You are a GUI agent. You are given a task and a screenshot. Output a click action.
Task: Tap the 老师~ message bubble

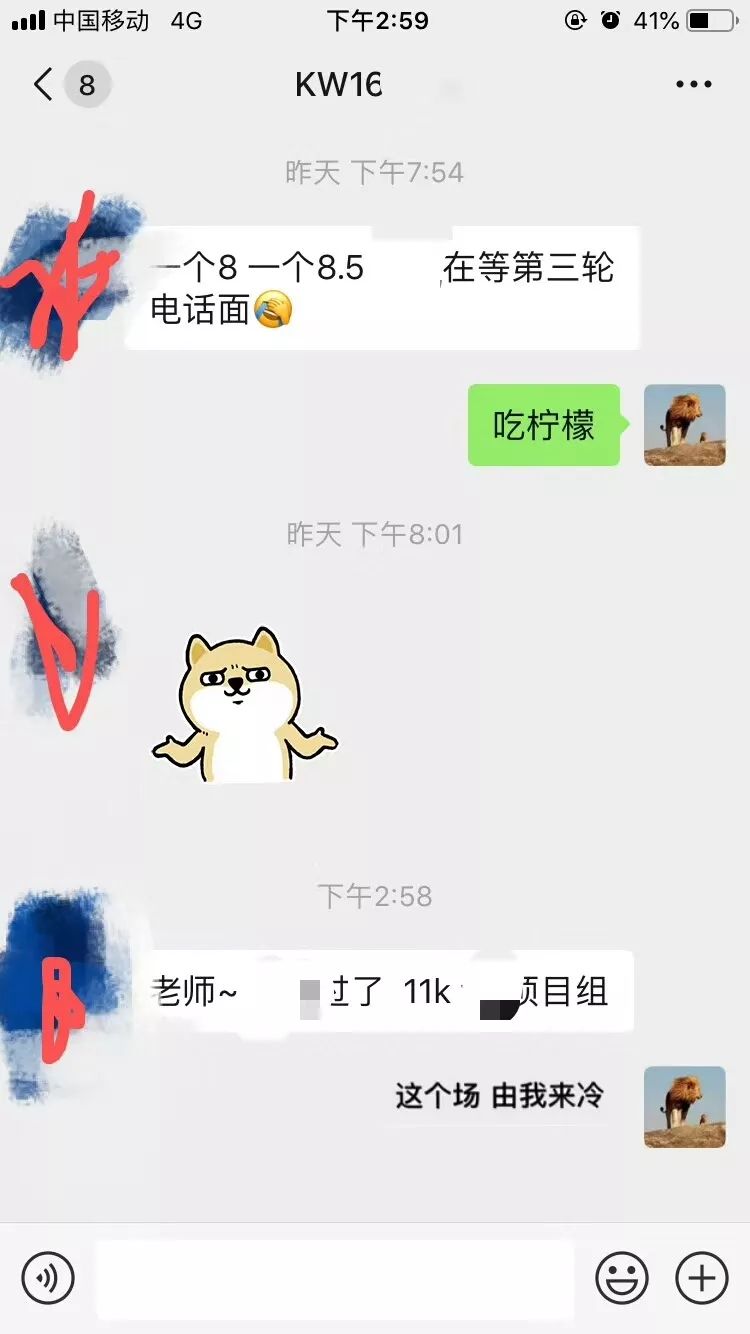pyautogui.click(x=390, y=992)
